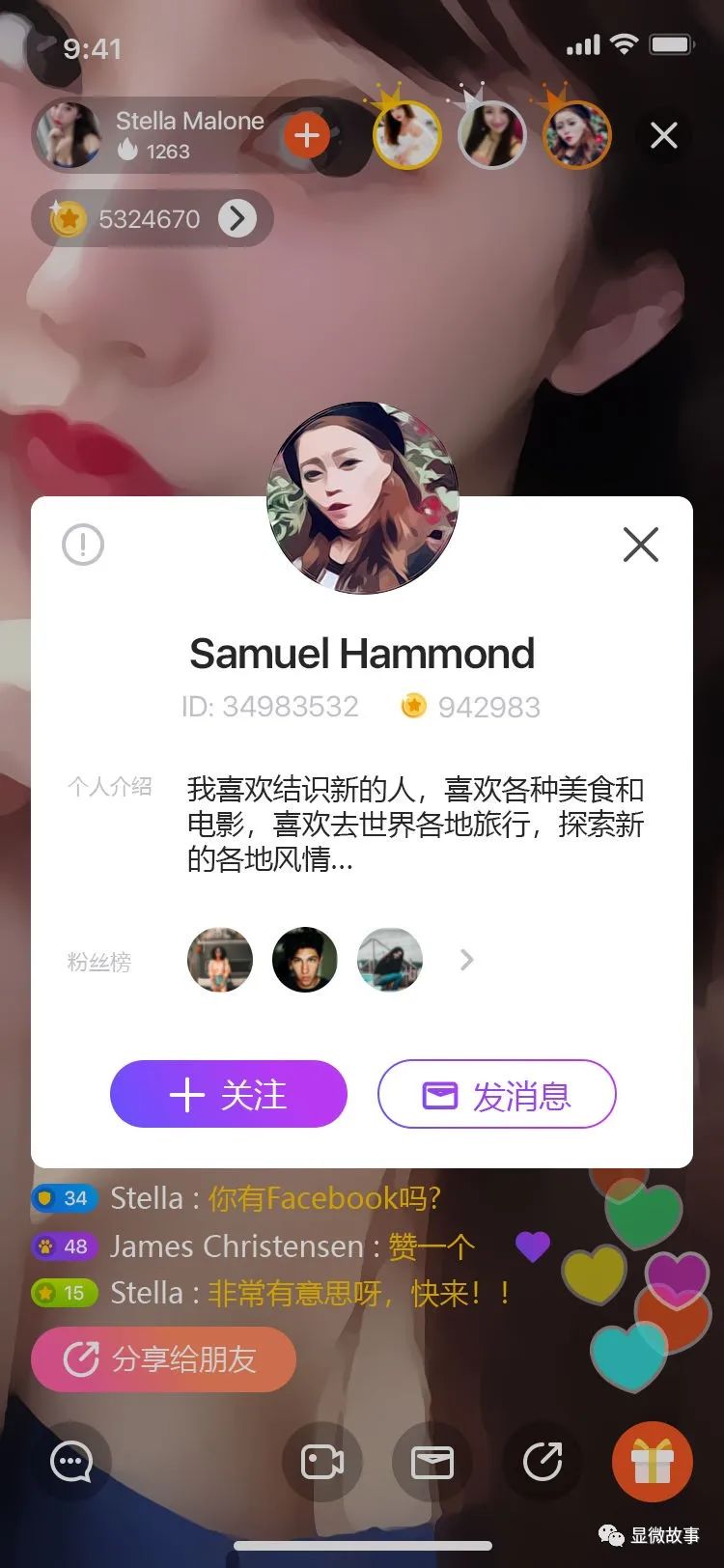The image size is (724, 1568).
Task: View the gold-crowned top viewer avatar
Action: click(407, 135)
